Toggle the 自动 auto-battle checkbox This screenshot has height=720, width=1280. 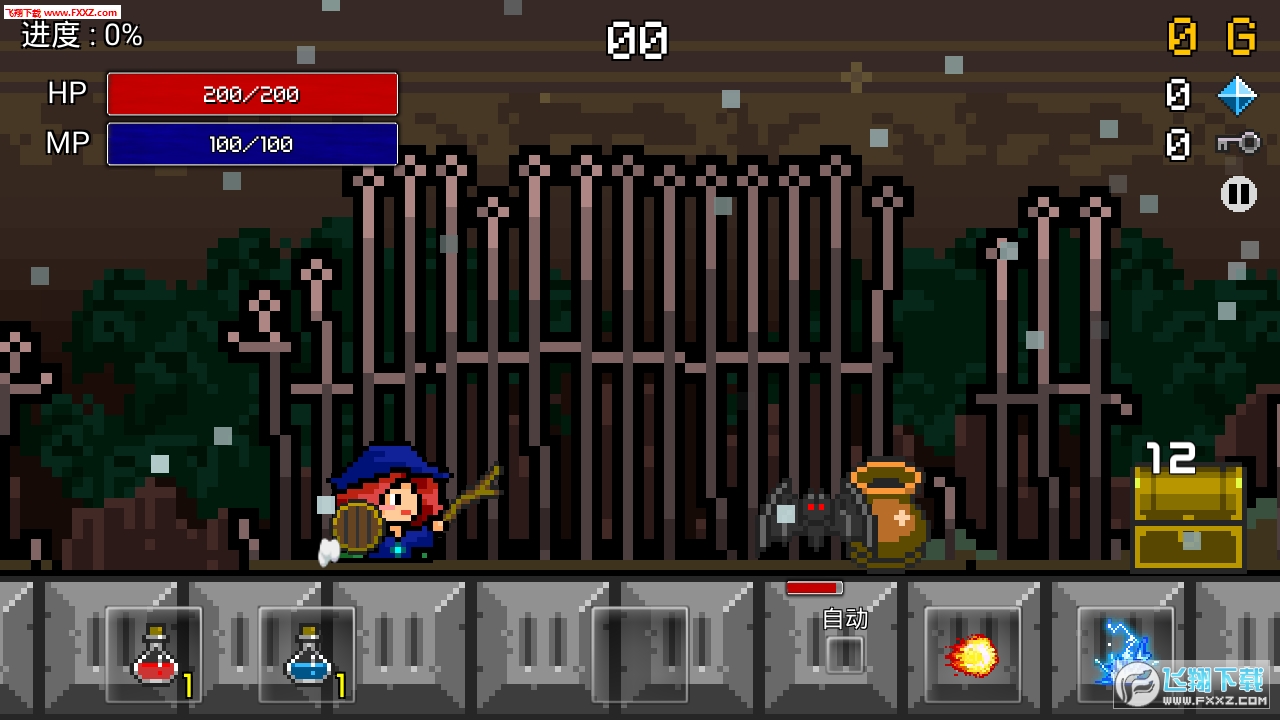(x=845, y=655)
